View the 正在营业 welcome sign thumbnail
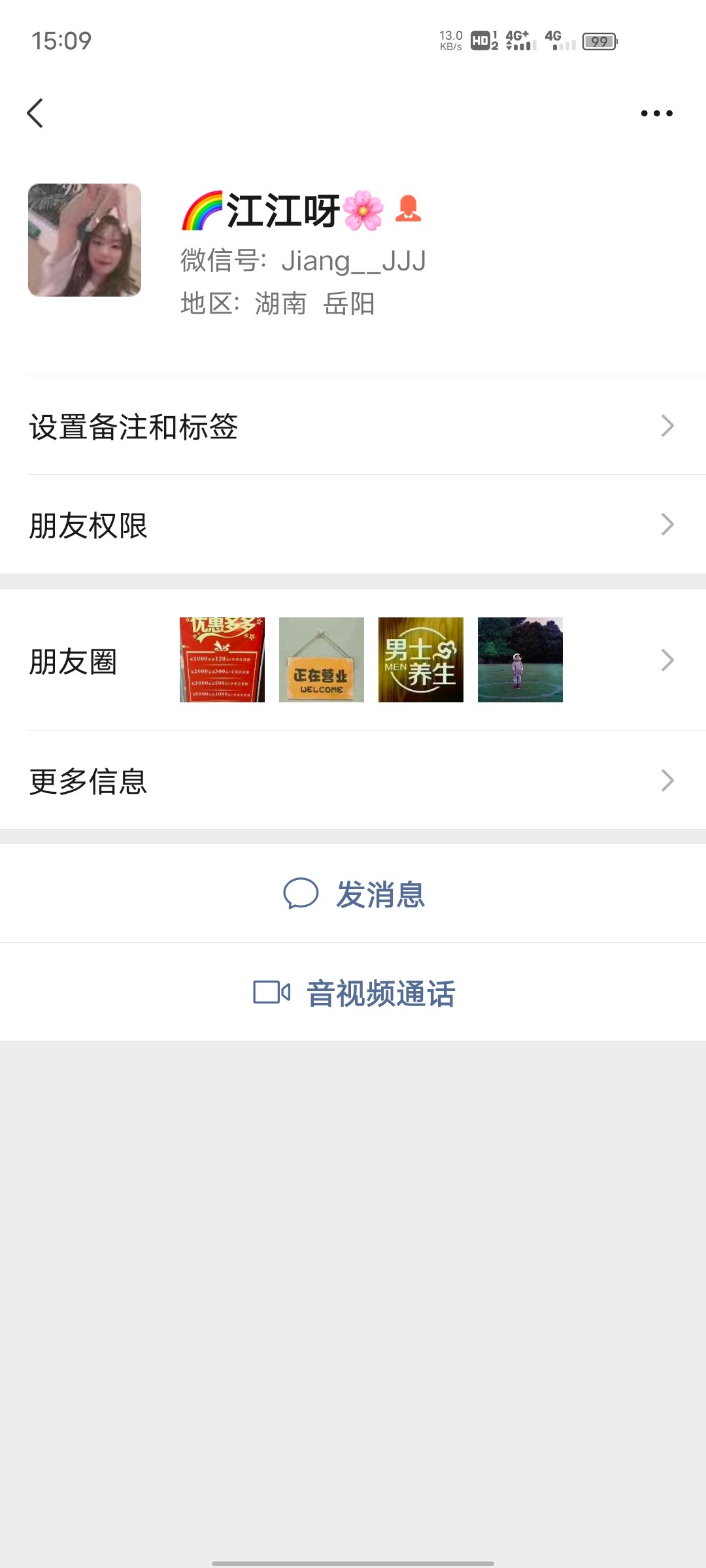 point(322,660)
